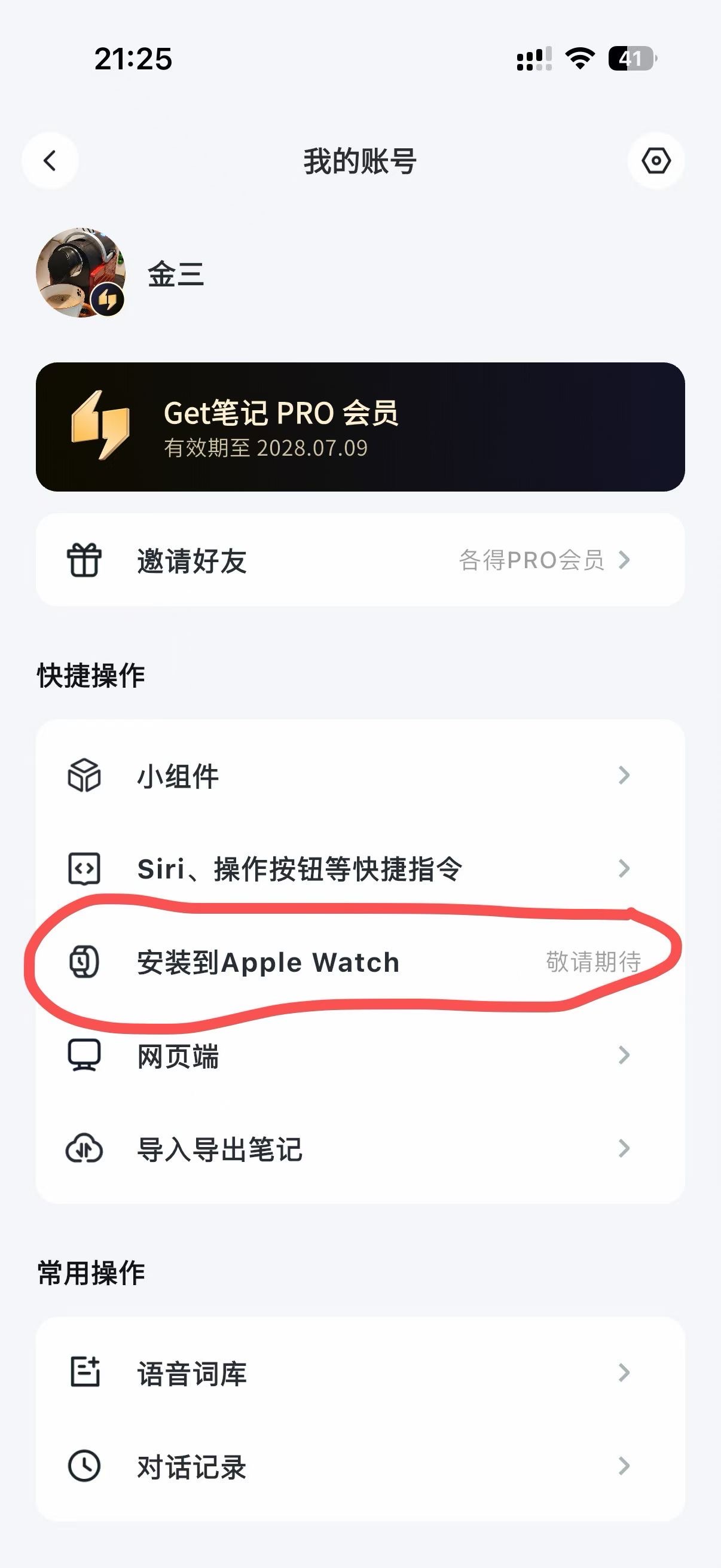This screenshot has width=721, height=1568.
Task: Open the 金三 profile avatar
Action: [81, 273]
